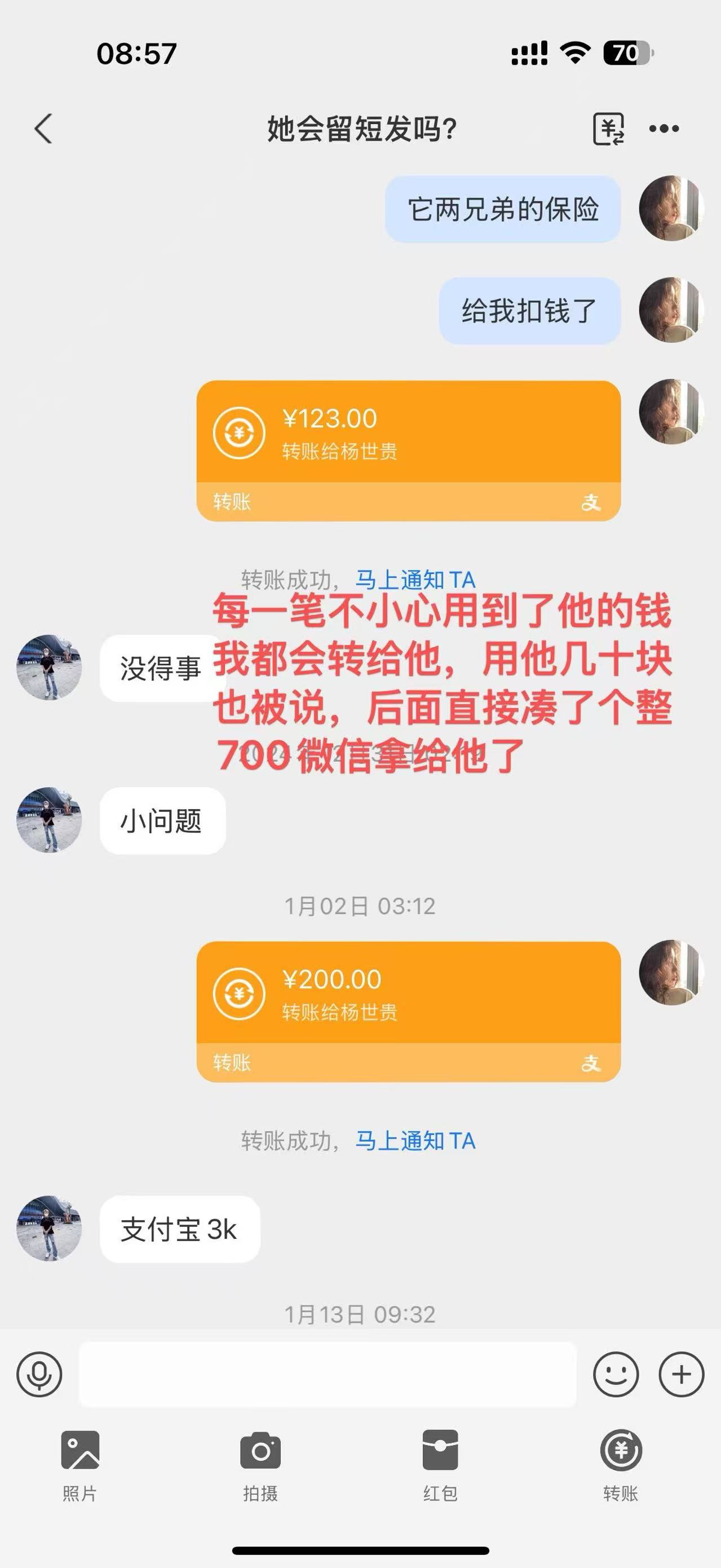Open the ¥123.00 transfer card
The height and width of the screenshot is (1568, 721).
click(x=408, y=450)
